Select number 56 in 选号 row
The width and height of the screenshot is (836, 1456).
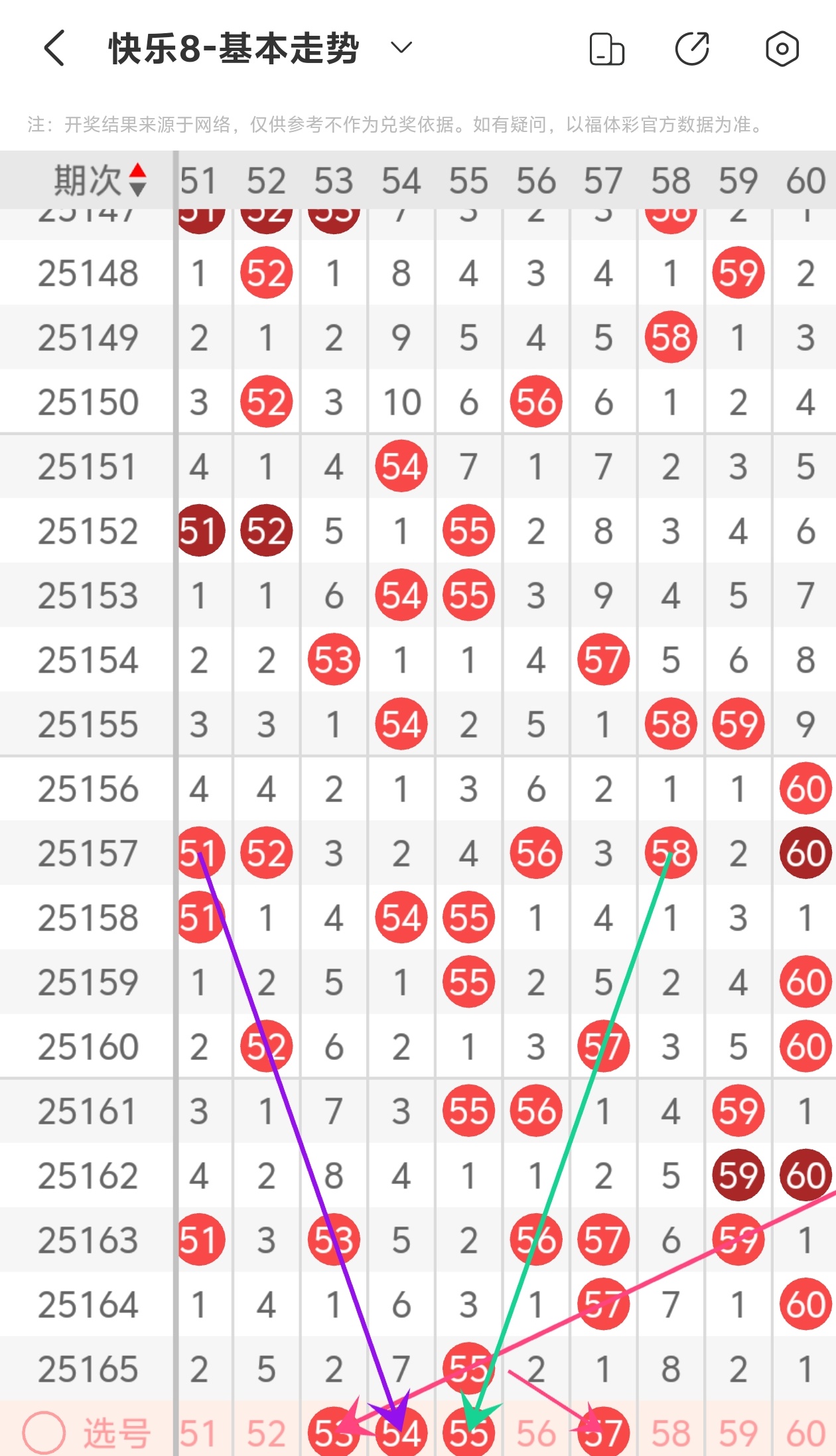click(x=536, y=1433)
